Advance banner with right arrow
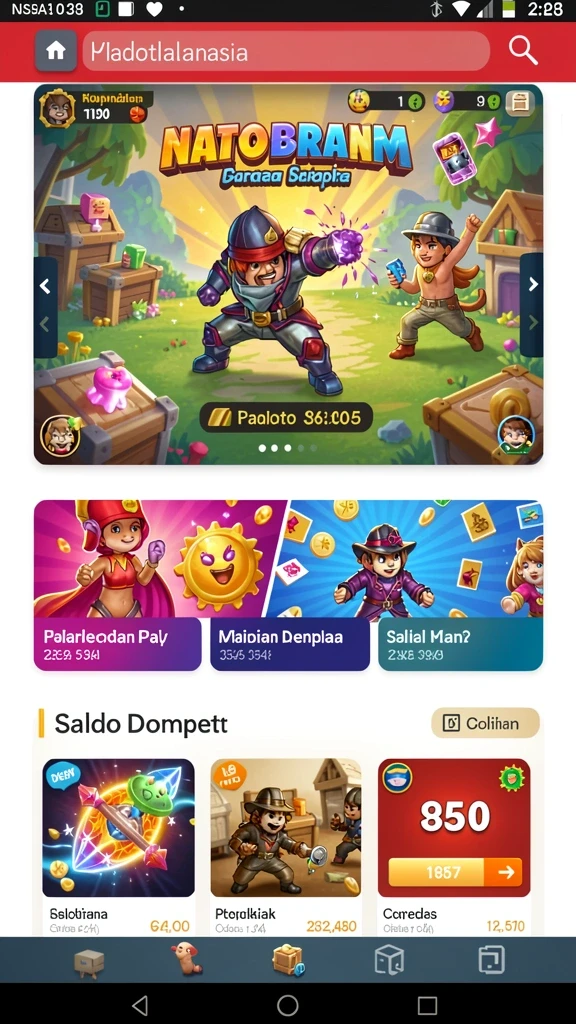 [x=532, y=285]
